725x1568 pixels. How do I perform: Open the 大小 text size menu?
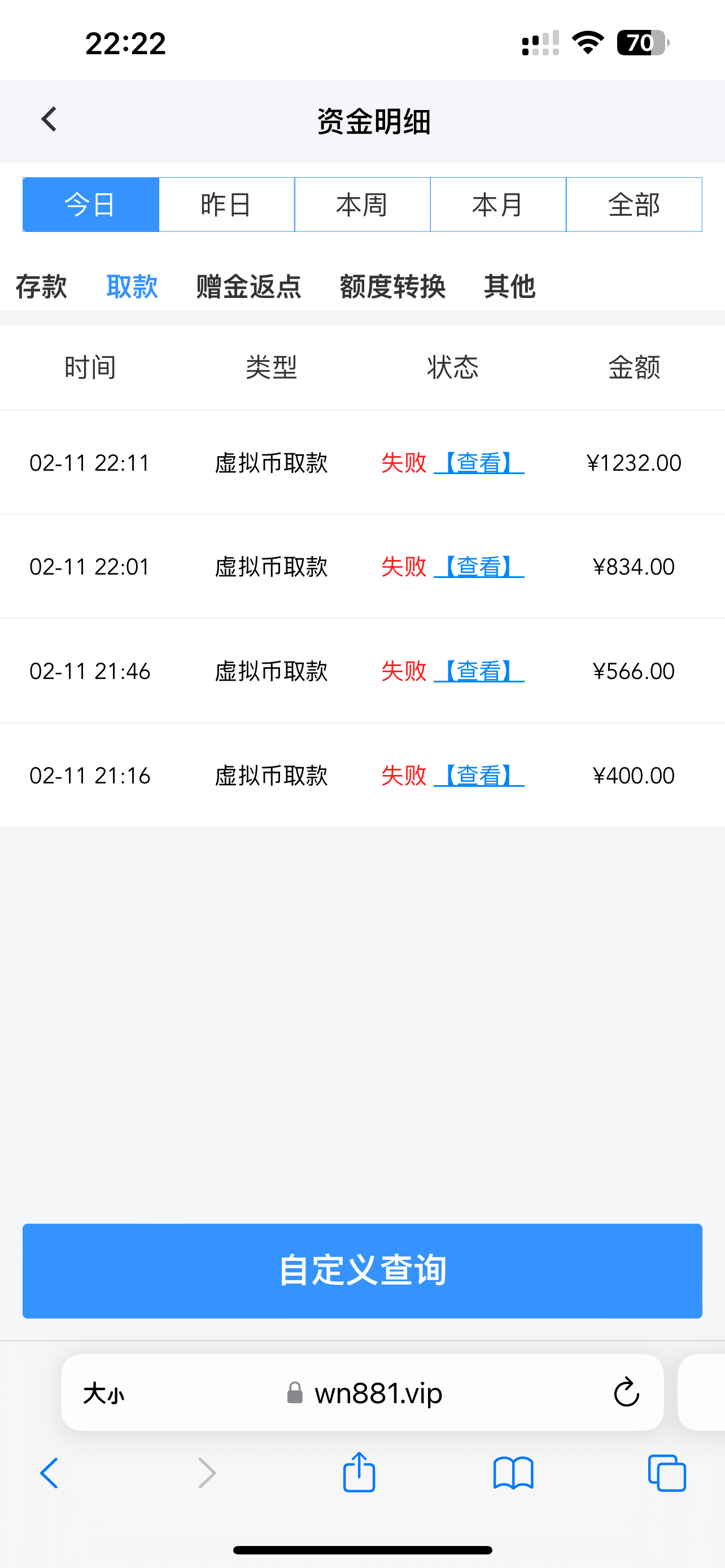click(103, 1392)
